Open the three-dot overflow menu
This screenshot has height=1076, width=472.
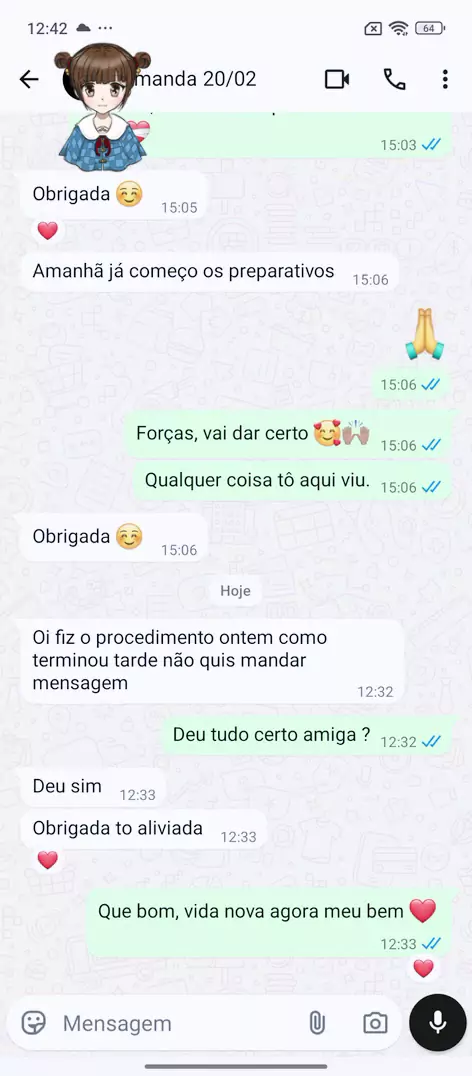445,80
